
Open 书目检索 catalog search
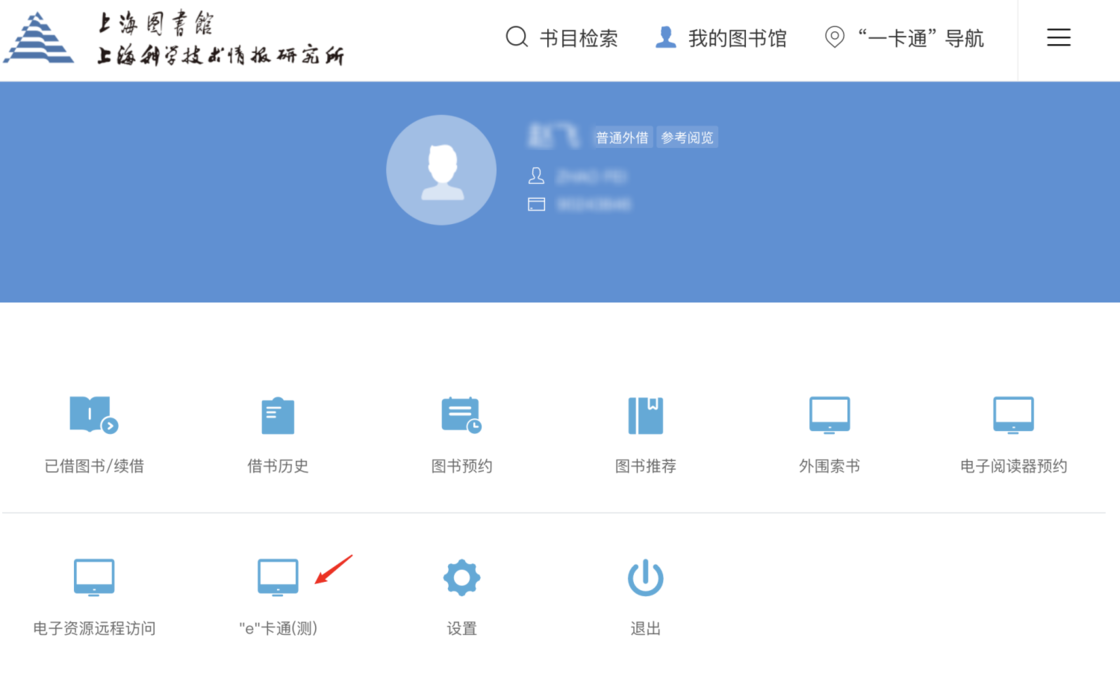point(561,38)
